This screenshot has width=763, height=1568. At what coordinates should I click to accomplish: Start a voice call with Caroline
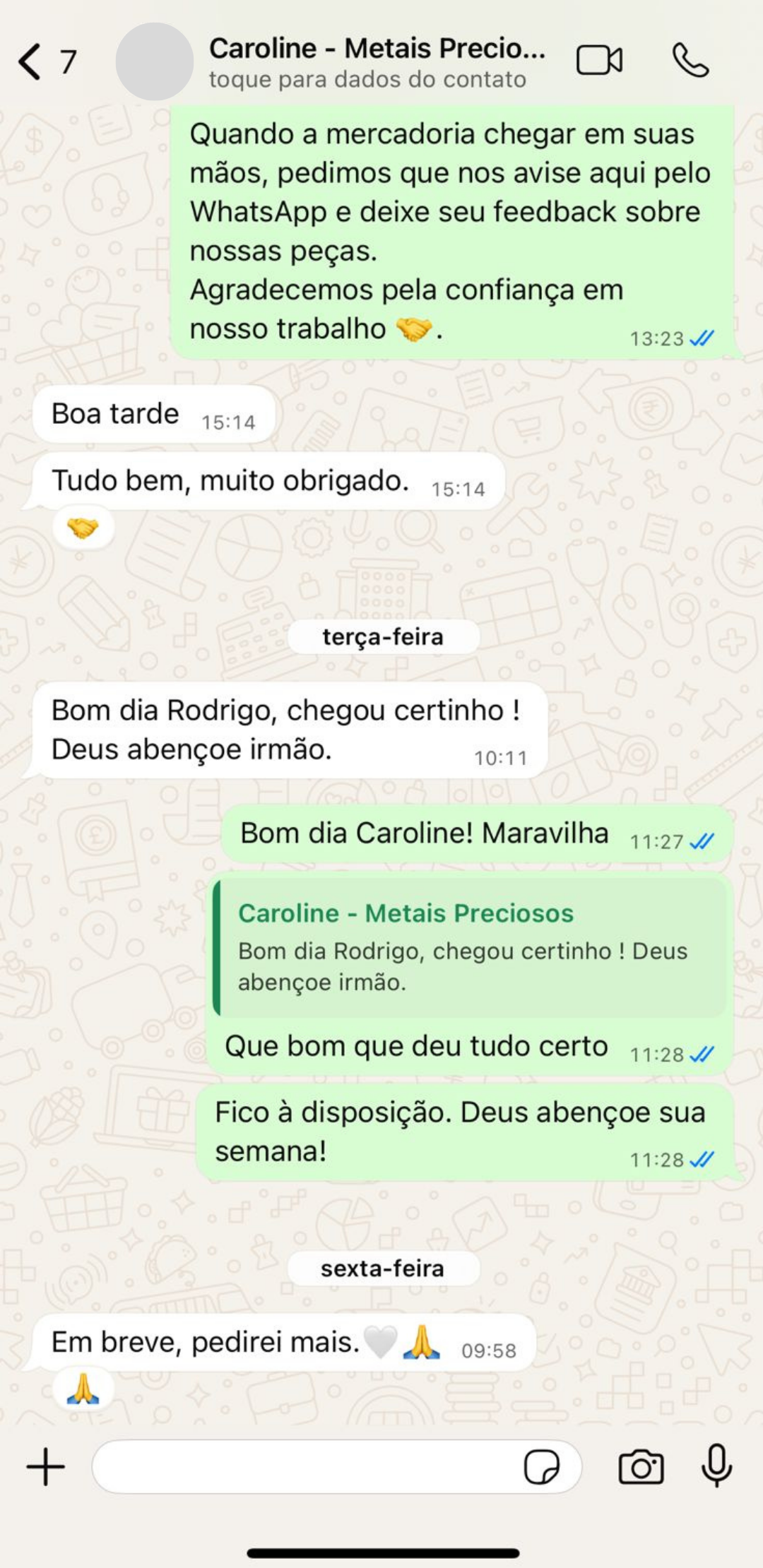click(690, 61)
